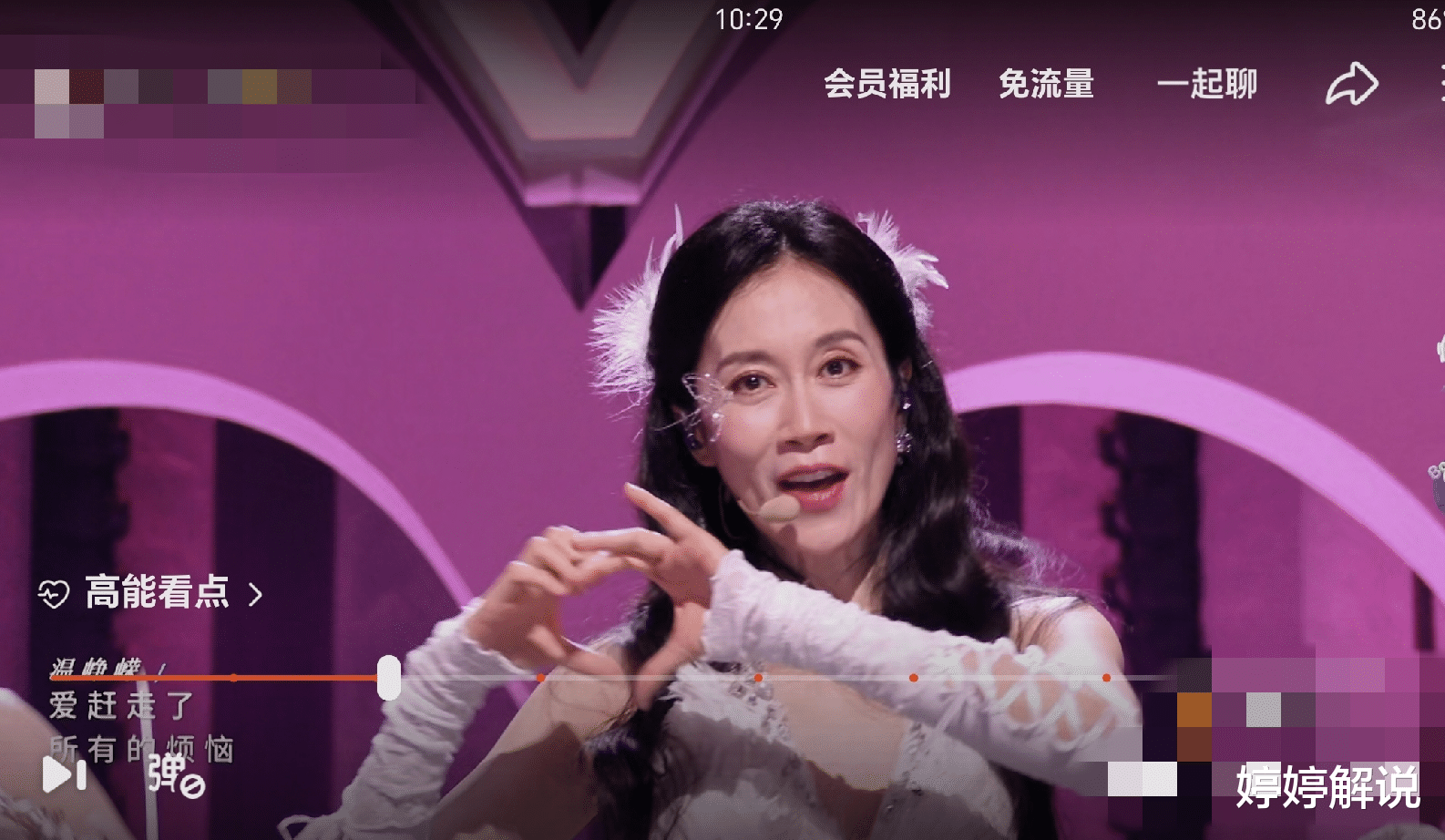Open 会员福利 member benefits
1445x840 pixels.
point(887,84)
